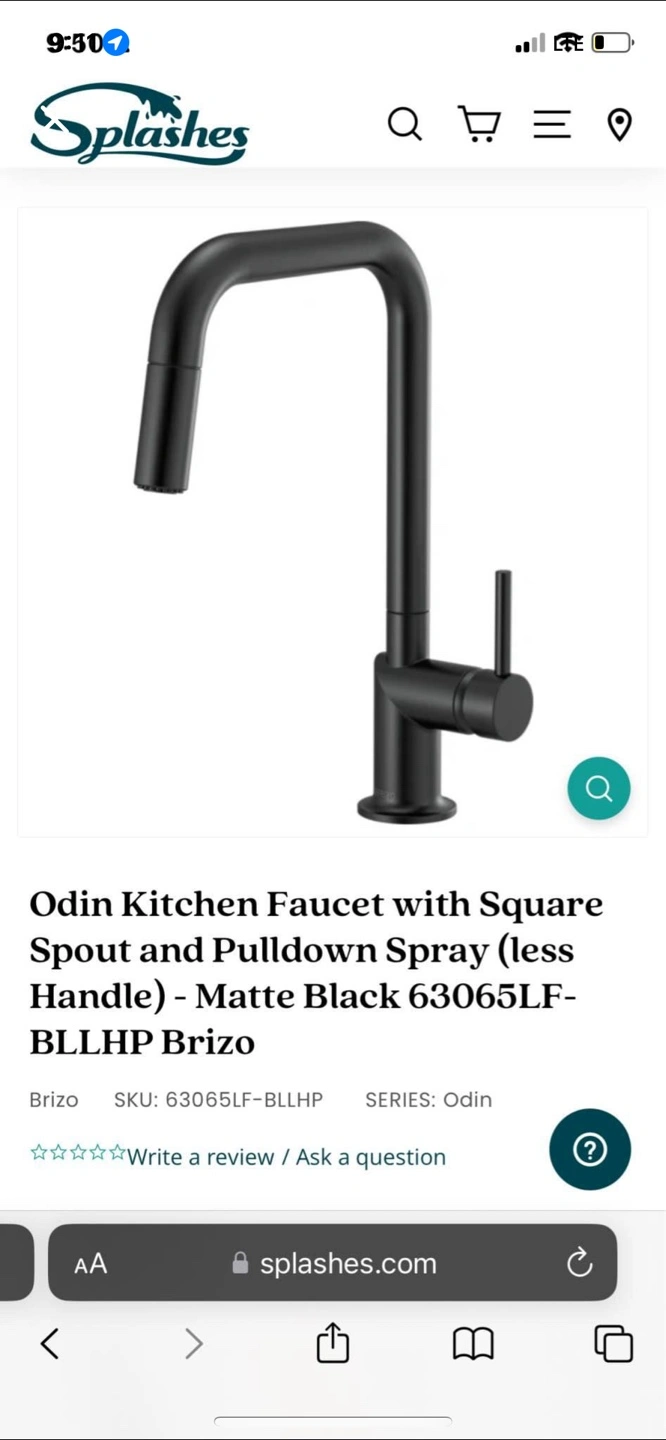
Task: Open the hamburger menu
Action: pos(552,124)
